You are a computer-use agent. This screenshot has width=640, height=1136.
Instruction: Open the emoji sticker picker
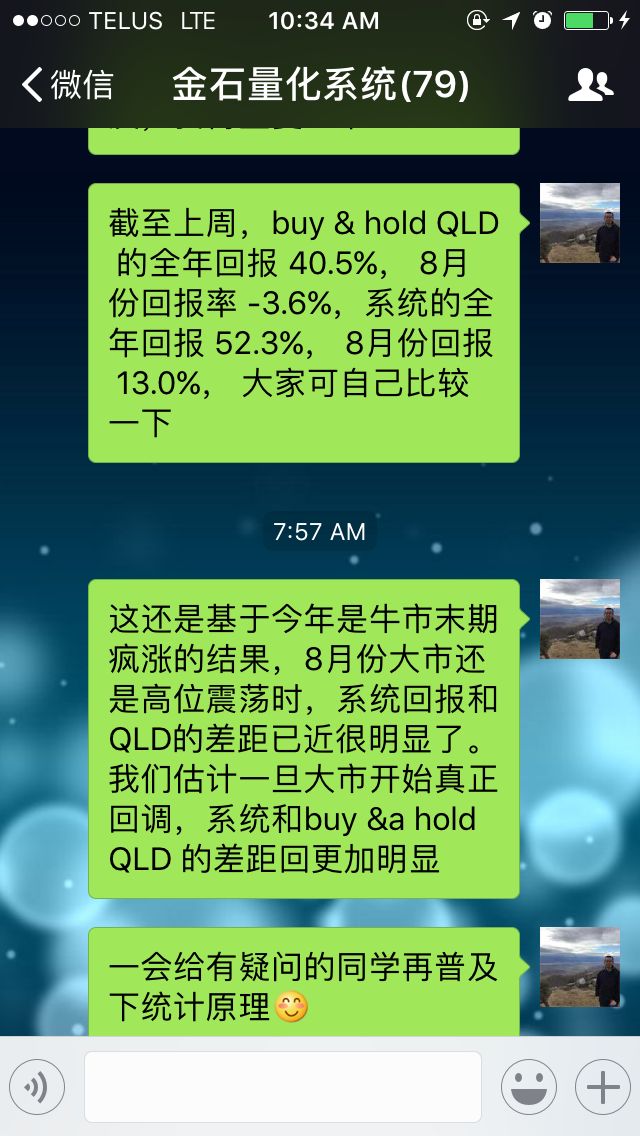(529, 1087)
